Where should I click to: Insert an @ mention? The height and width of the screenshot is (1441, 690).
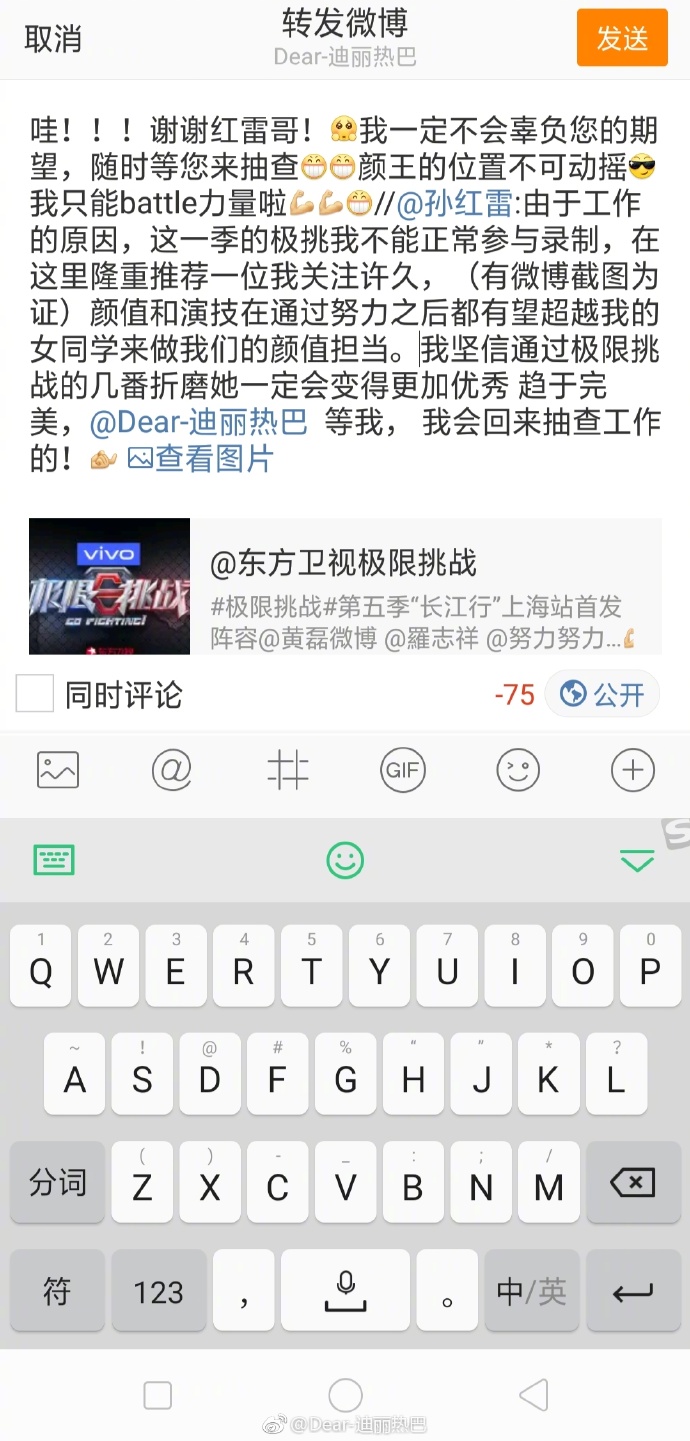[171, 770]
